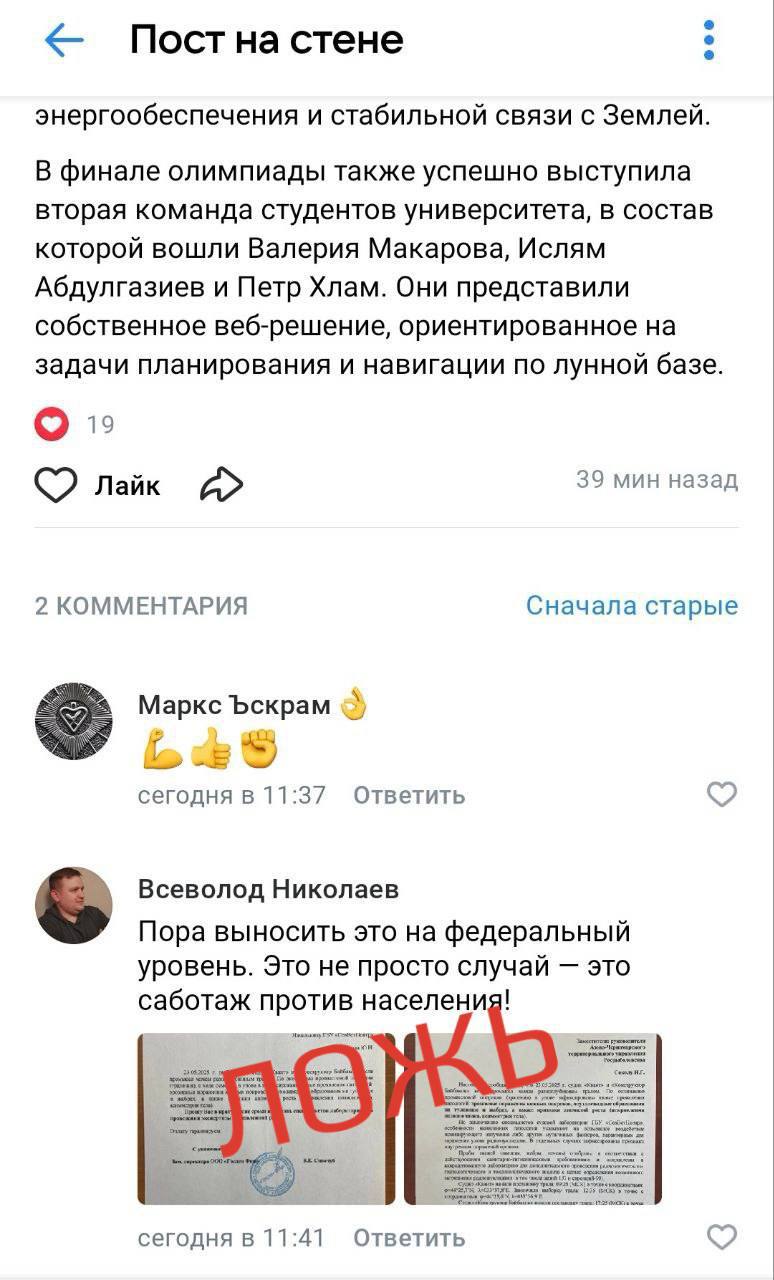The width and height of the screenshot is (774, 1280).
Task: Like the post with the Лайк button
Action: (98, 486)
